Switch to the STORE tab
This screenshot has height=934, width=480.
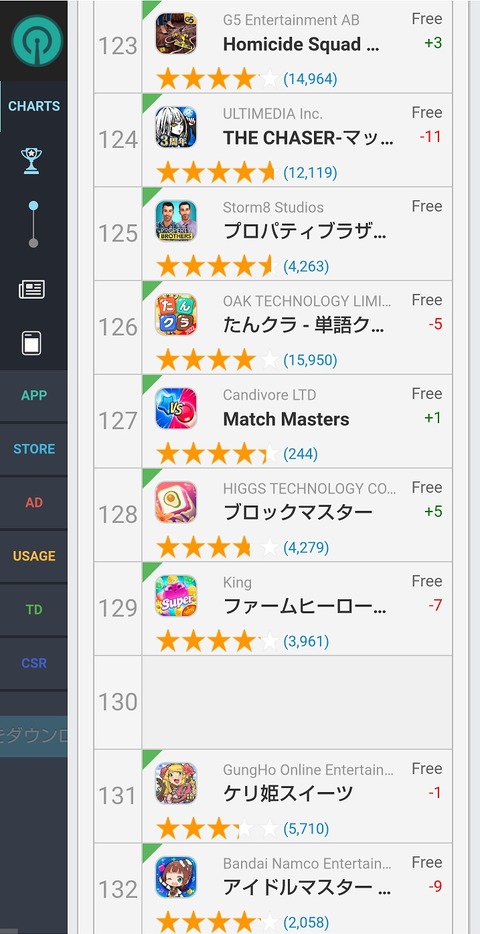tap(34, 449)
